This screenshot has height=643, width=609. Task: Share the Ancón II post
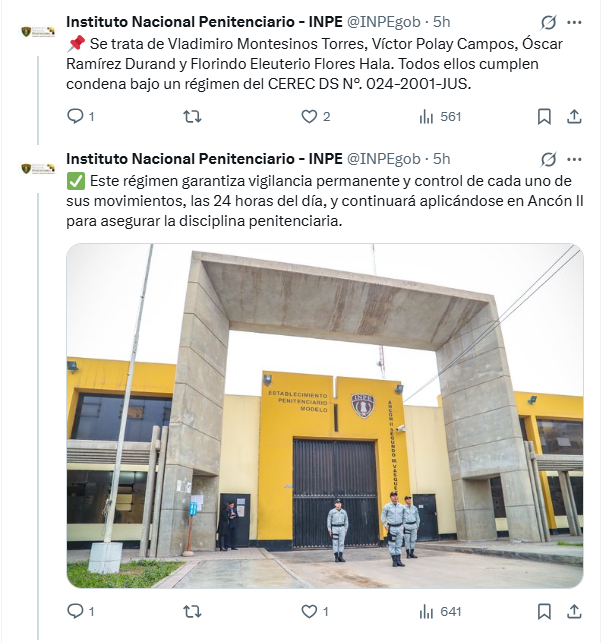(x=574, y=610)
